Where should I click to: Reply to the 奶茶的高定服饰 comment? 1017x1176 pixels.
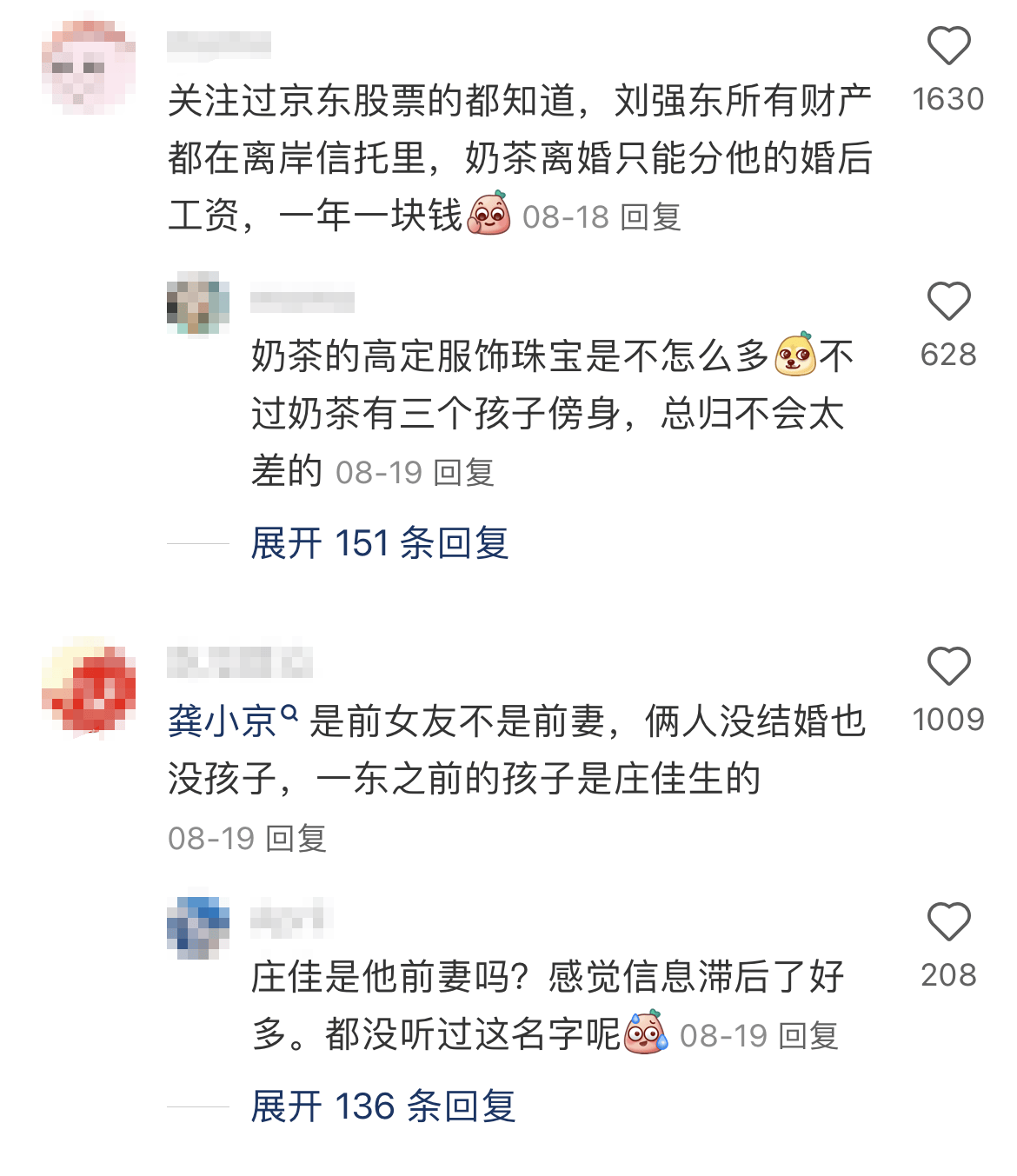tap(464, 473)
